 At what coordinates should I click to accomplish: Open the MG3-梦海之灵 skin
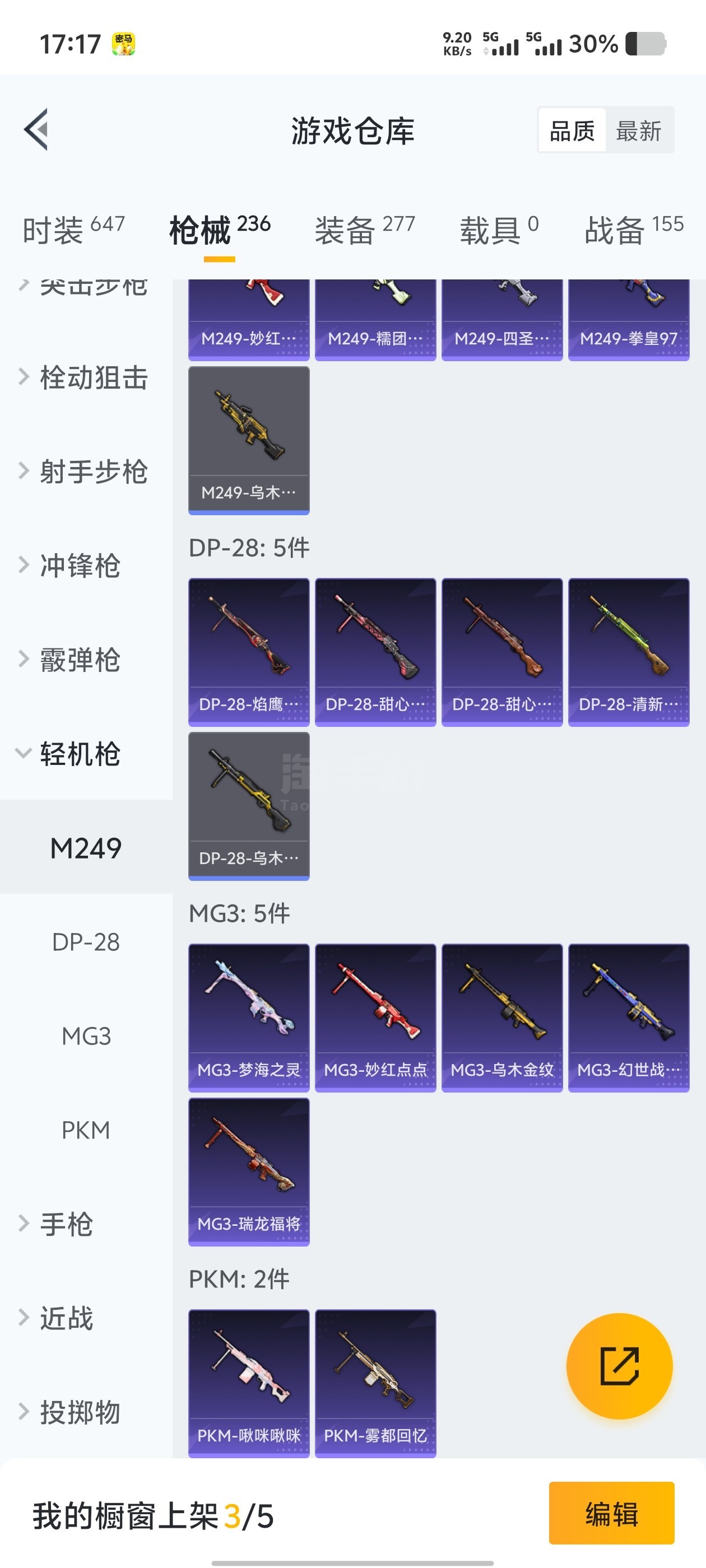pyautogui.click(x=249, y=1018)
